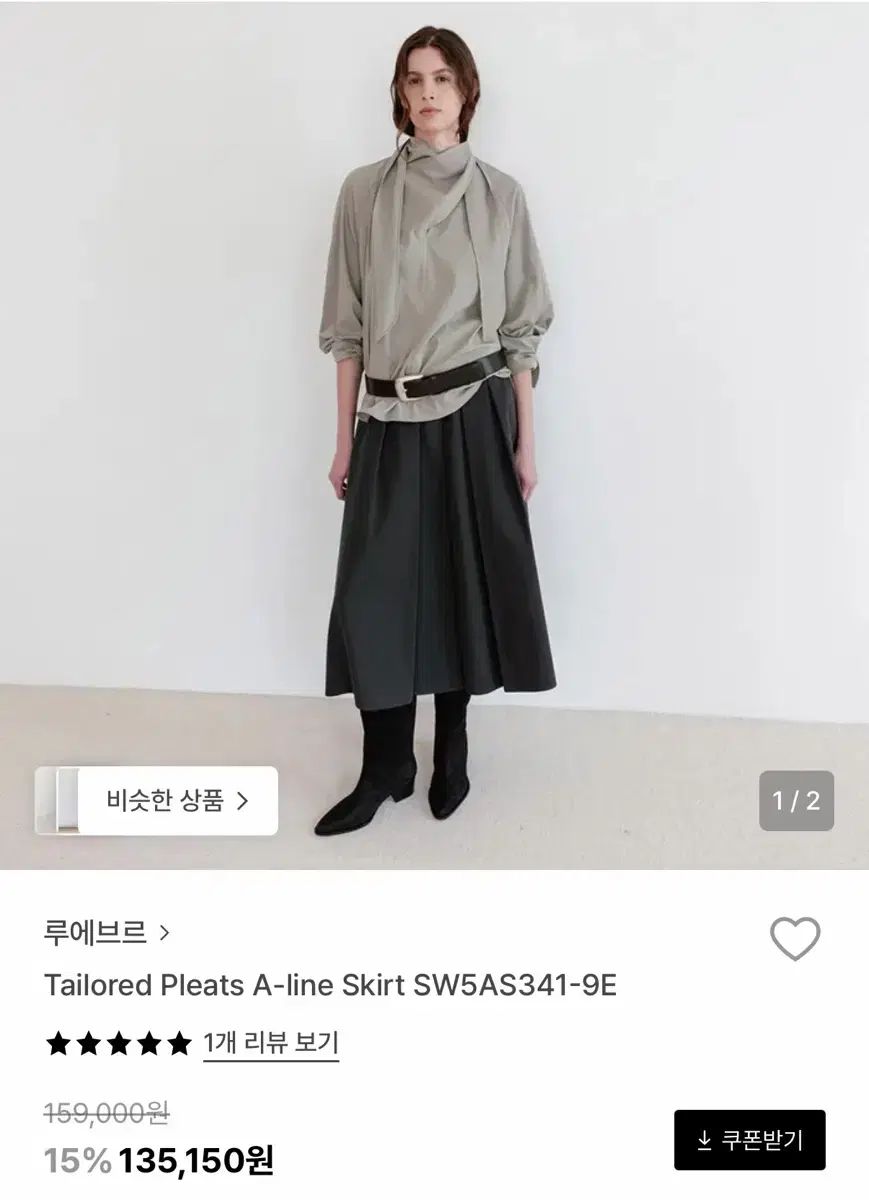The height and width of the screenshot is (1200, 869).
Task: Open the 루에브르 brand page
Action: click(107, 933)
